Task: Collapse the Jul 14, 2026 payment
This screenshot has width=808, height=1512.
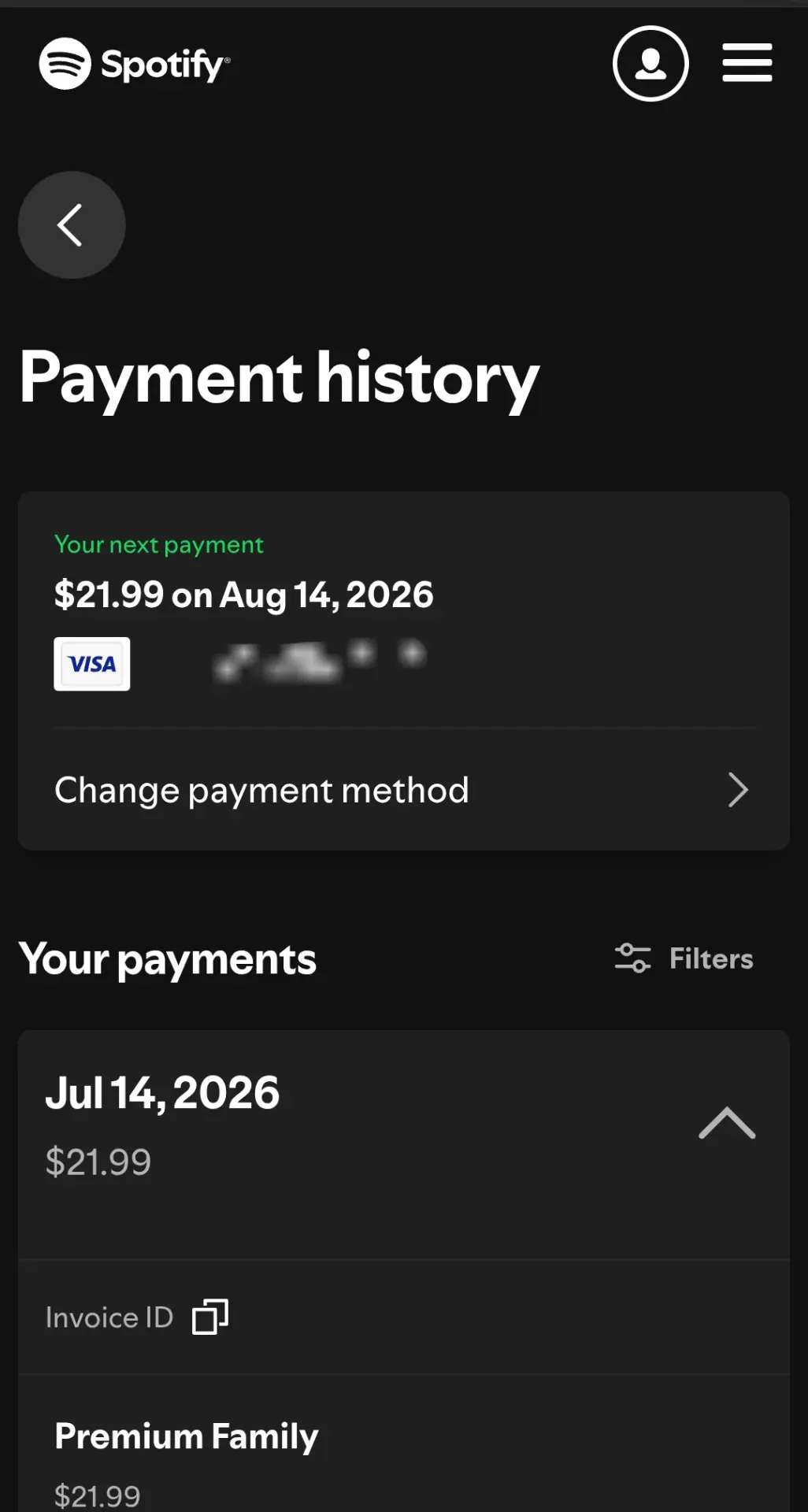Action: coord(727,1123)
